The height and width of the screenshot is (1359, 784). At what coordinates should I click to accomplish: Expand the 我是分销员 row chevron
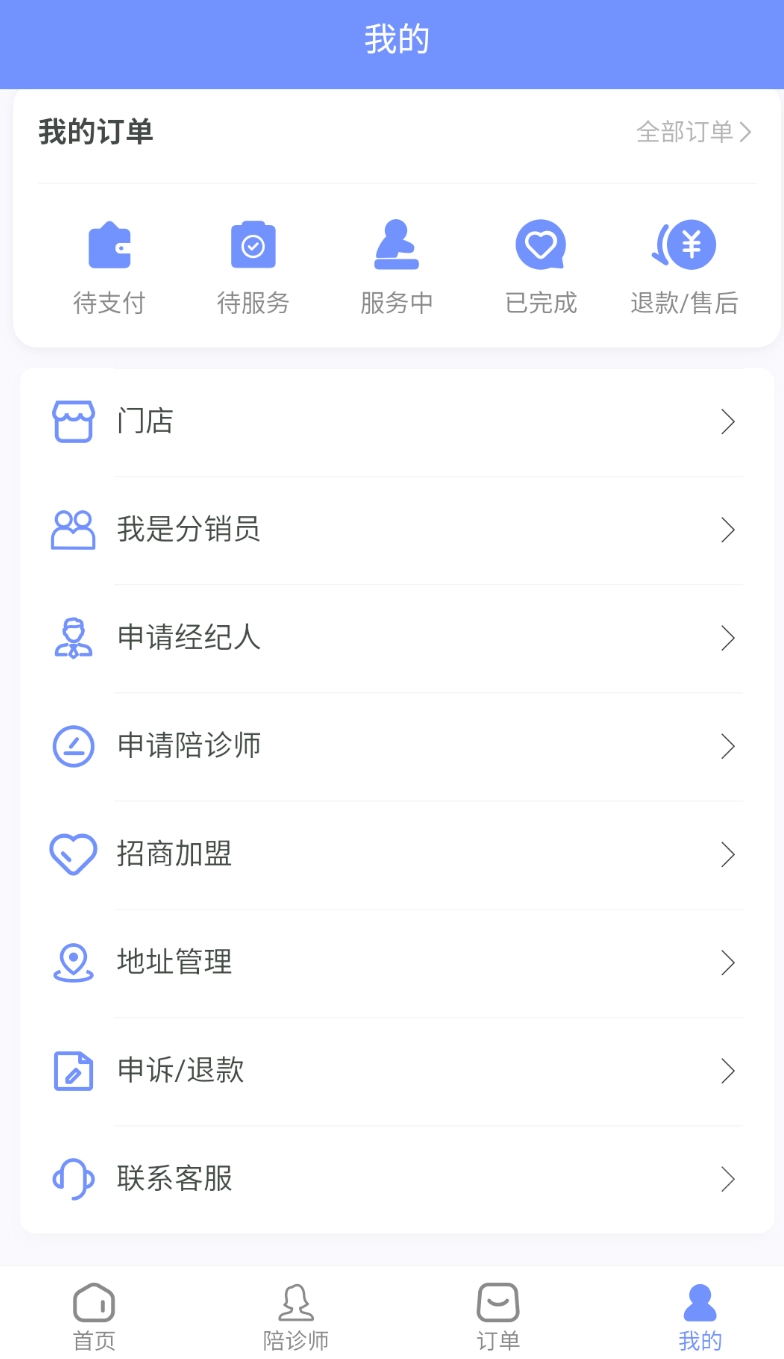728,530
